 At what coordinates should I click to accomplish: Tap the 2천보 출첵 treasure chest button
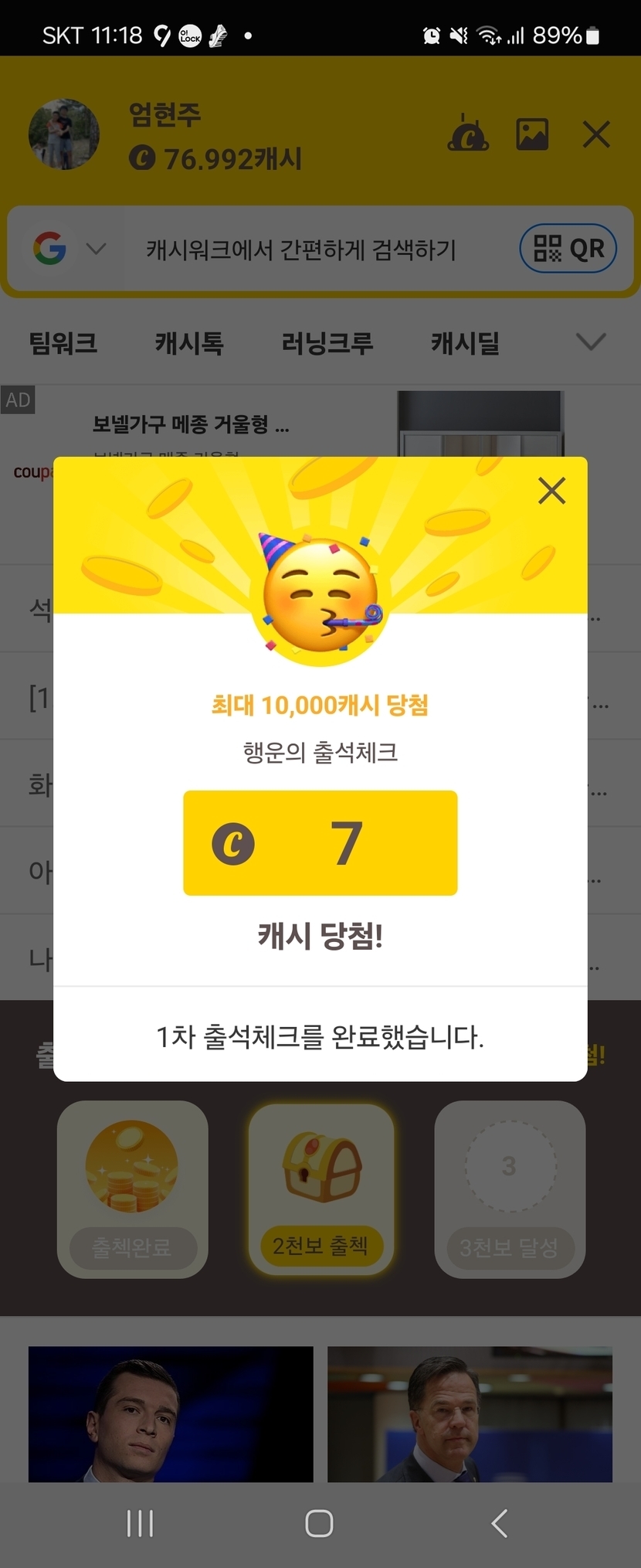[320, 1189]
